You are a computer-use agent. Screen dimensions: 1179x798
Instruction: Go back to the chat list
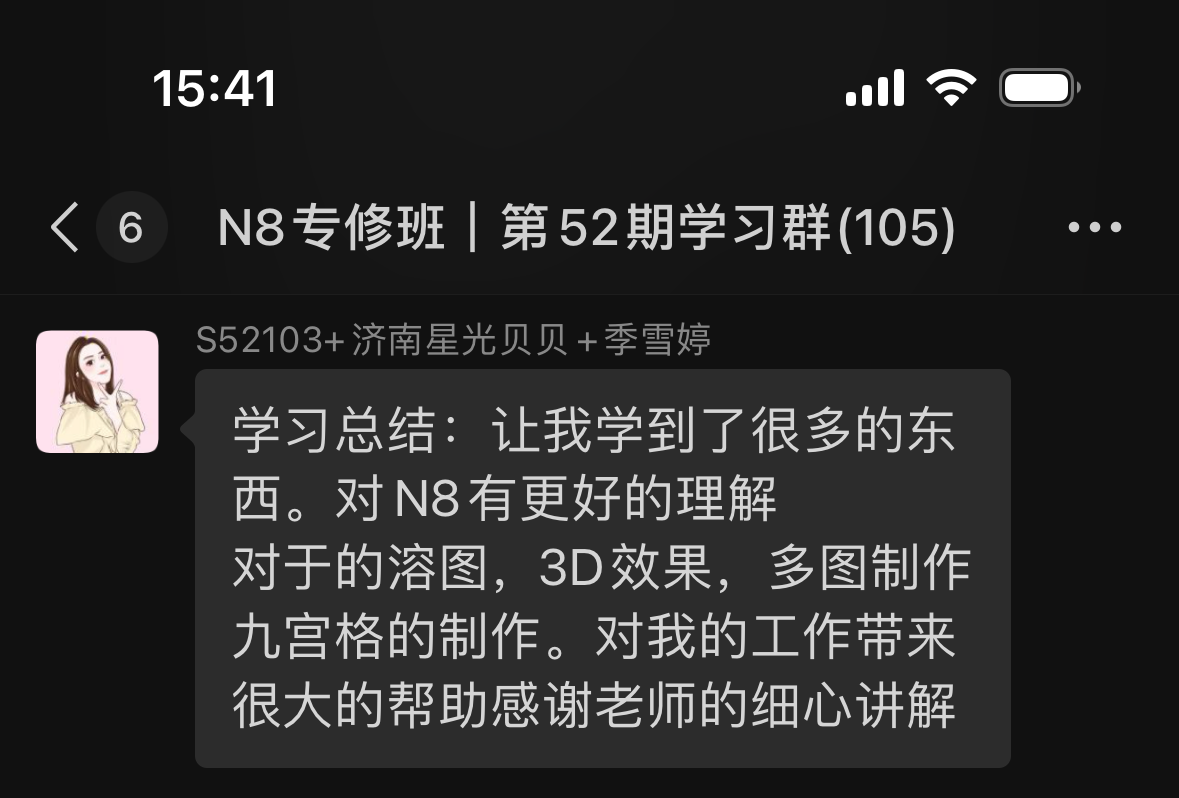click(x=65, y=228)
